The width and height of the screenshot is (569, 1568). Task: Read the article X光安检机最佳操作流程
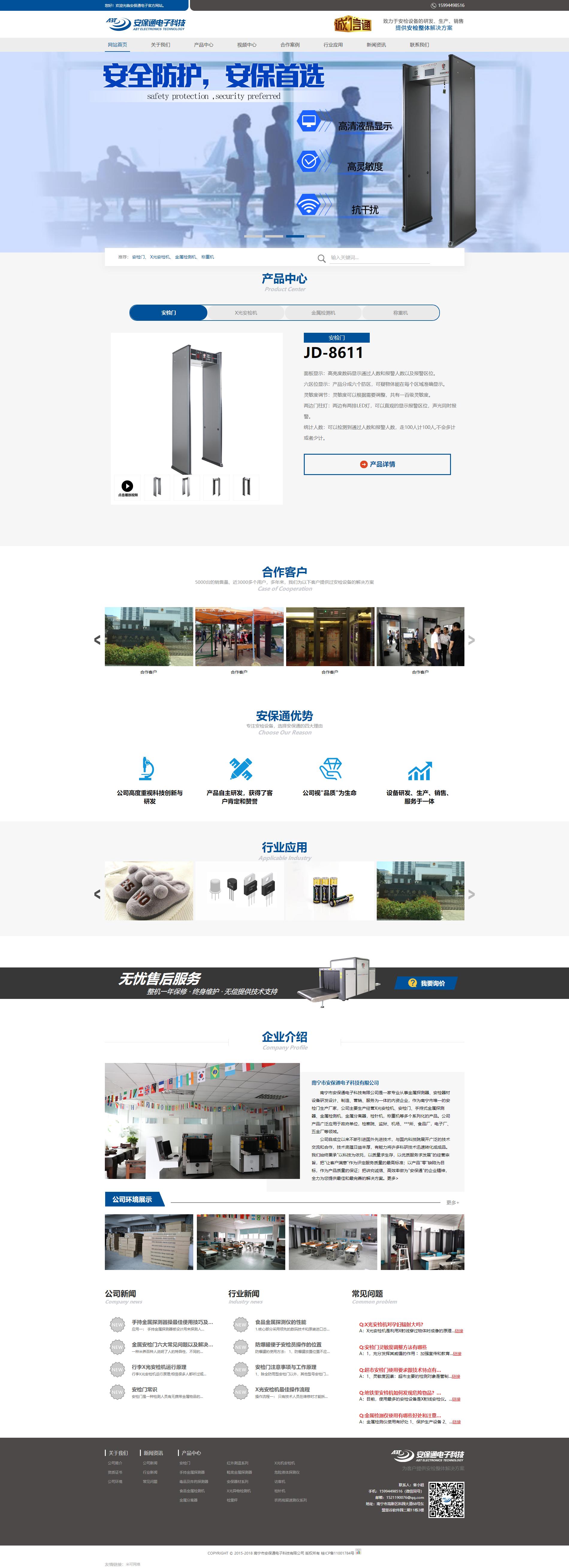click(x=282, y=1390)
